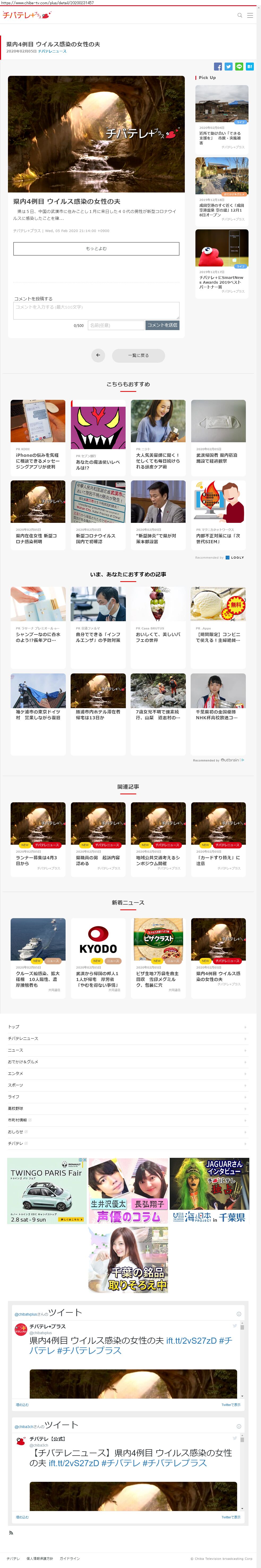Viewport: 261px width, 1568px height.
Task: Open the search icon in the header
Action: [x=240, y=15]
